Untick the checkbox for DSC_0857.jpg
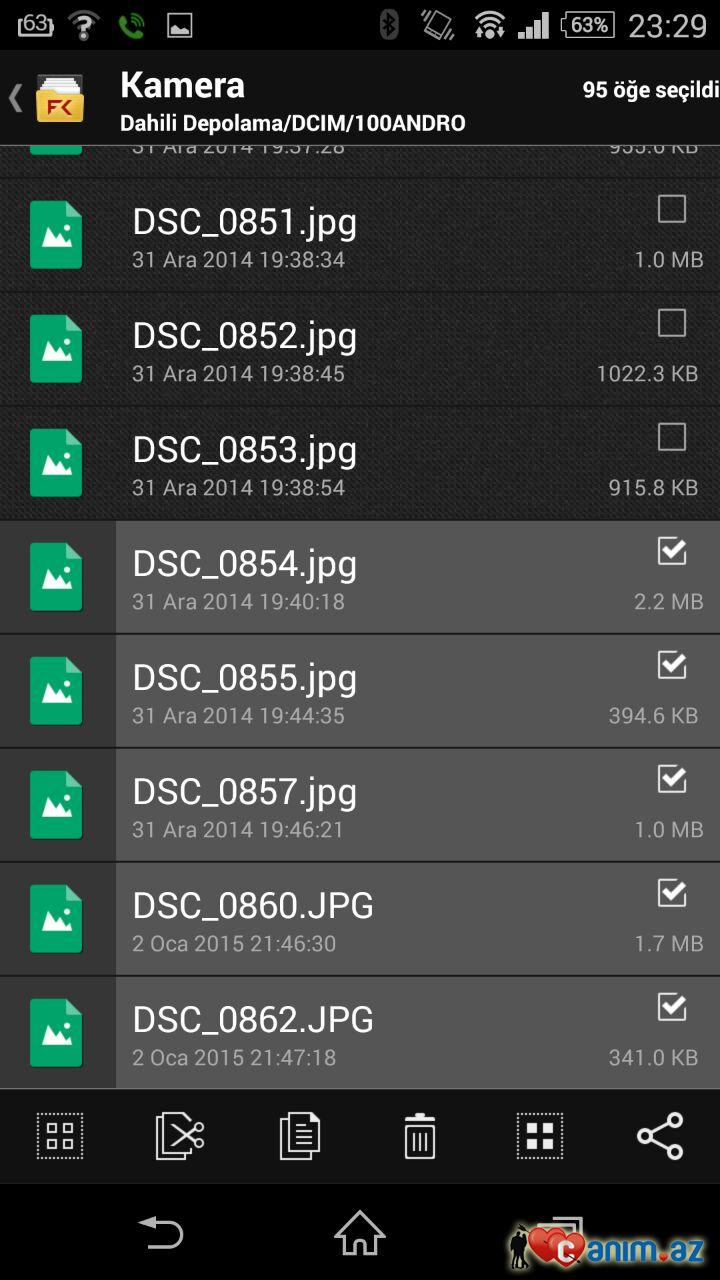The width and height of the screenshot is (720, 1280). click(x=671, y=779)
